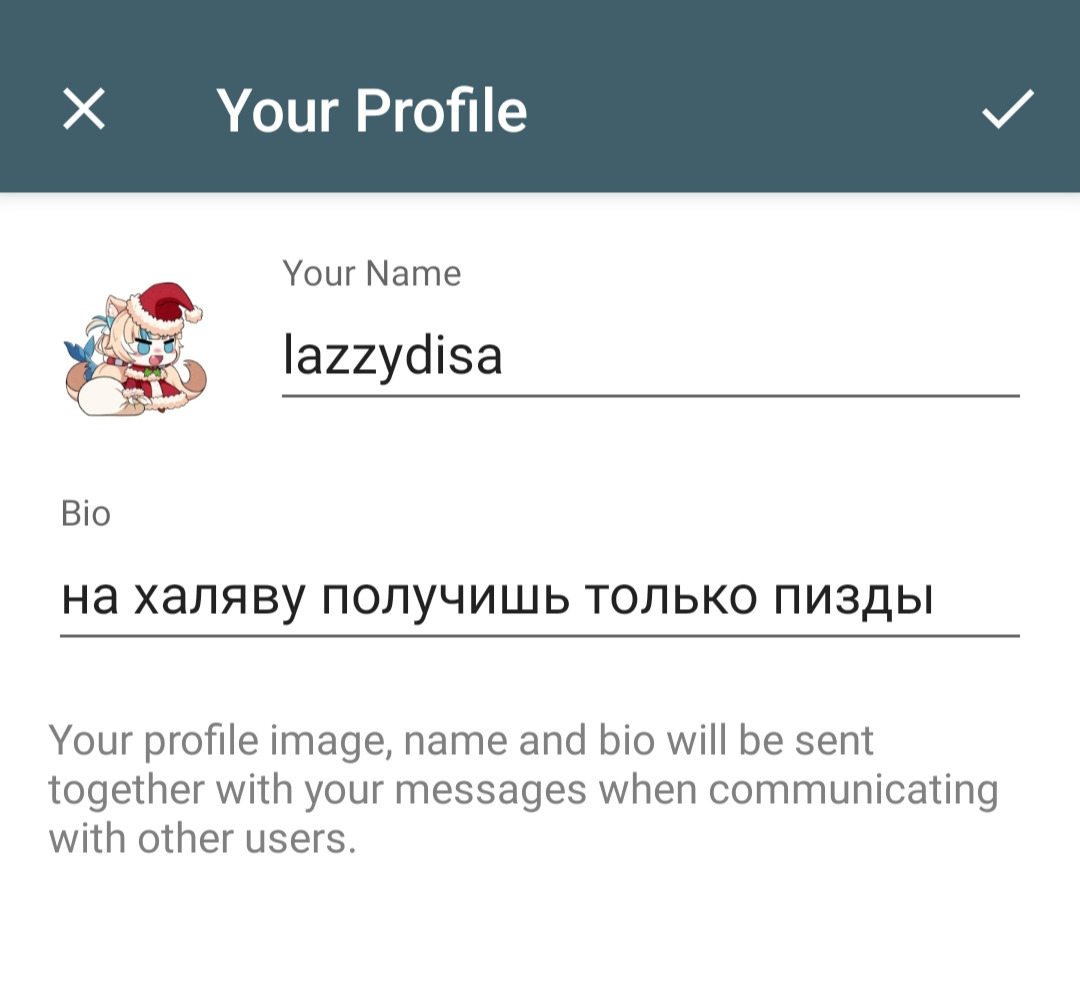Edit the Bio text field

538,598
